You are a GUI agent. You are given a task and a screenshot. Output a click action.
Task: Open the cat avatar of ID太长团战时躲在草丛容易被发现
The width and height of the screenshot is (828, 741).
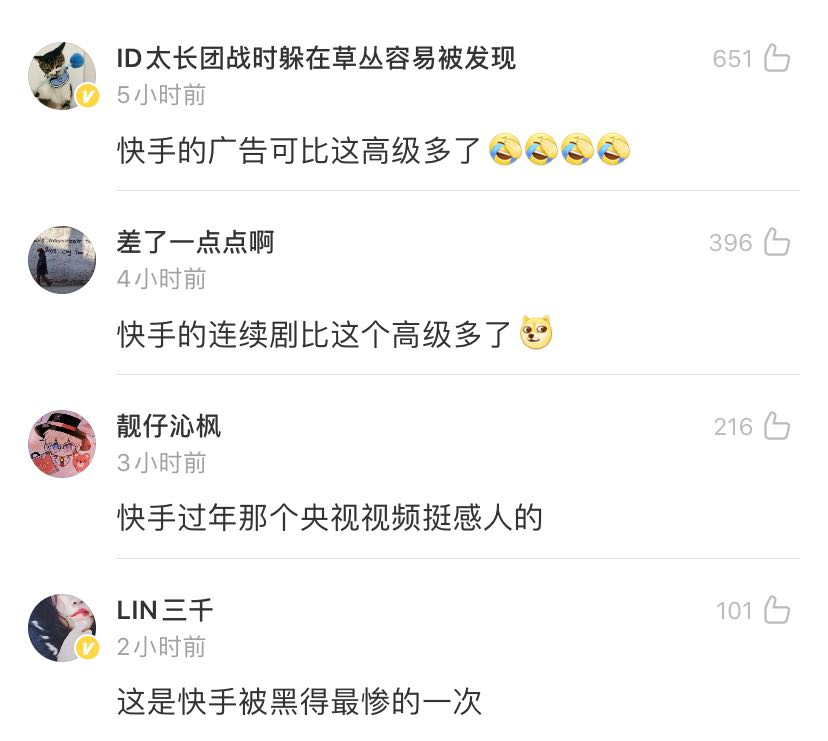[62, 76]
